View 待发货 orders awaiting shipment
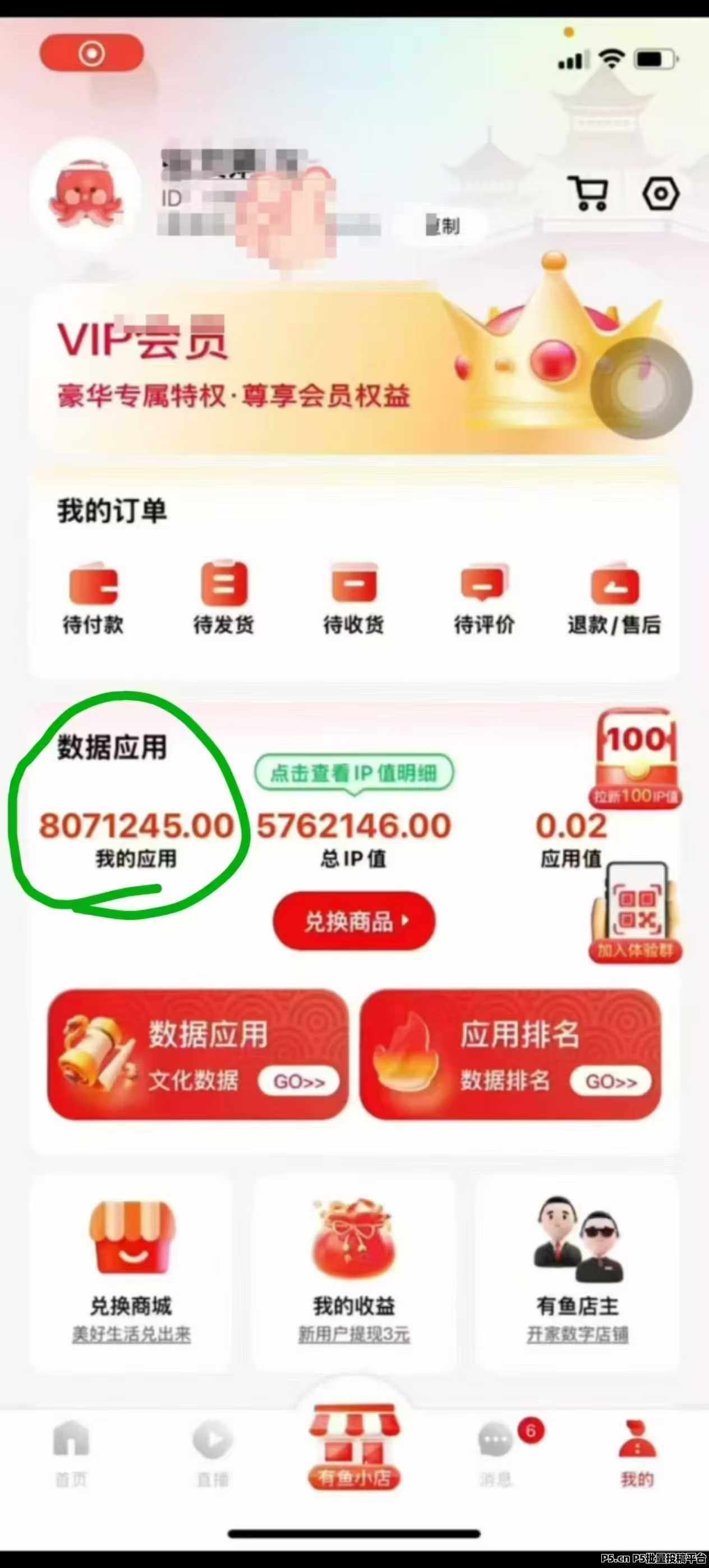This screenshot has width=709, height=1568. [223, 598]
